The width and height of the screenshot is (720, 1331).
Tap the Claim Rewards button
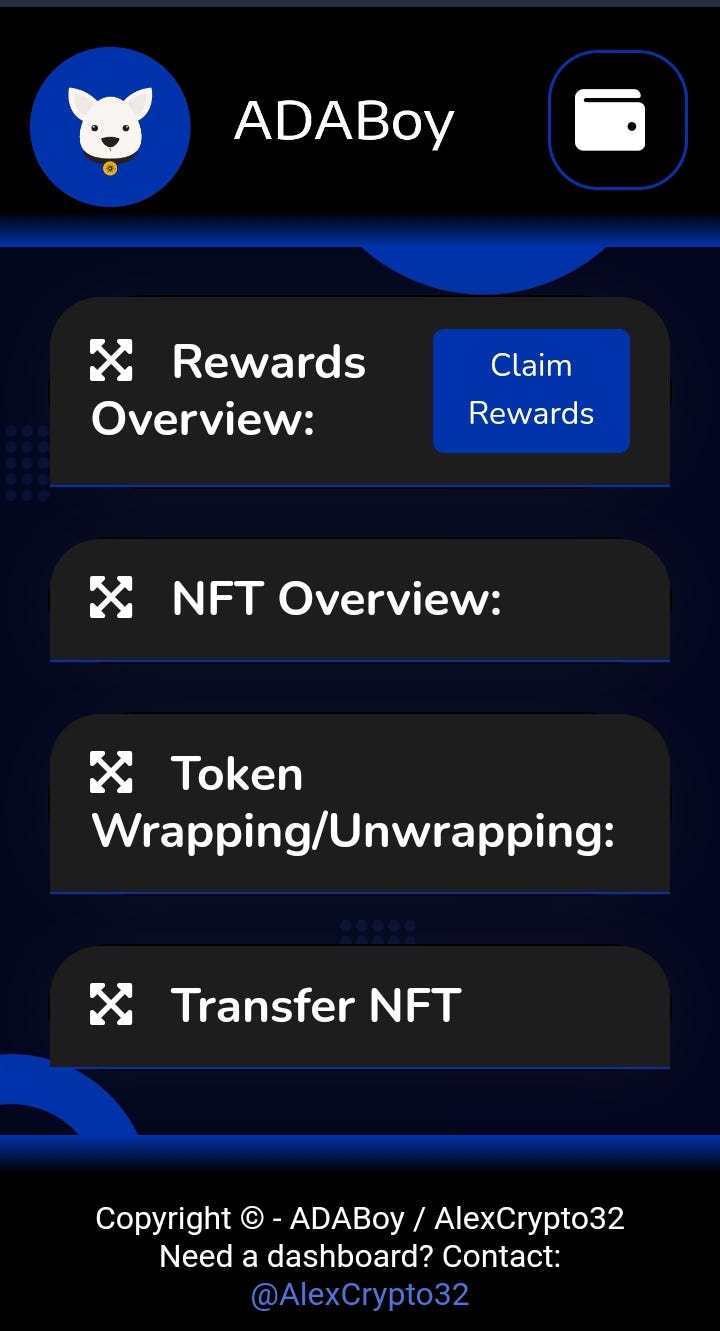click(x=531, y=390)
